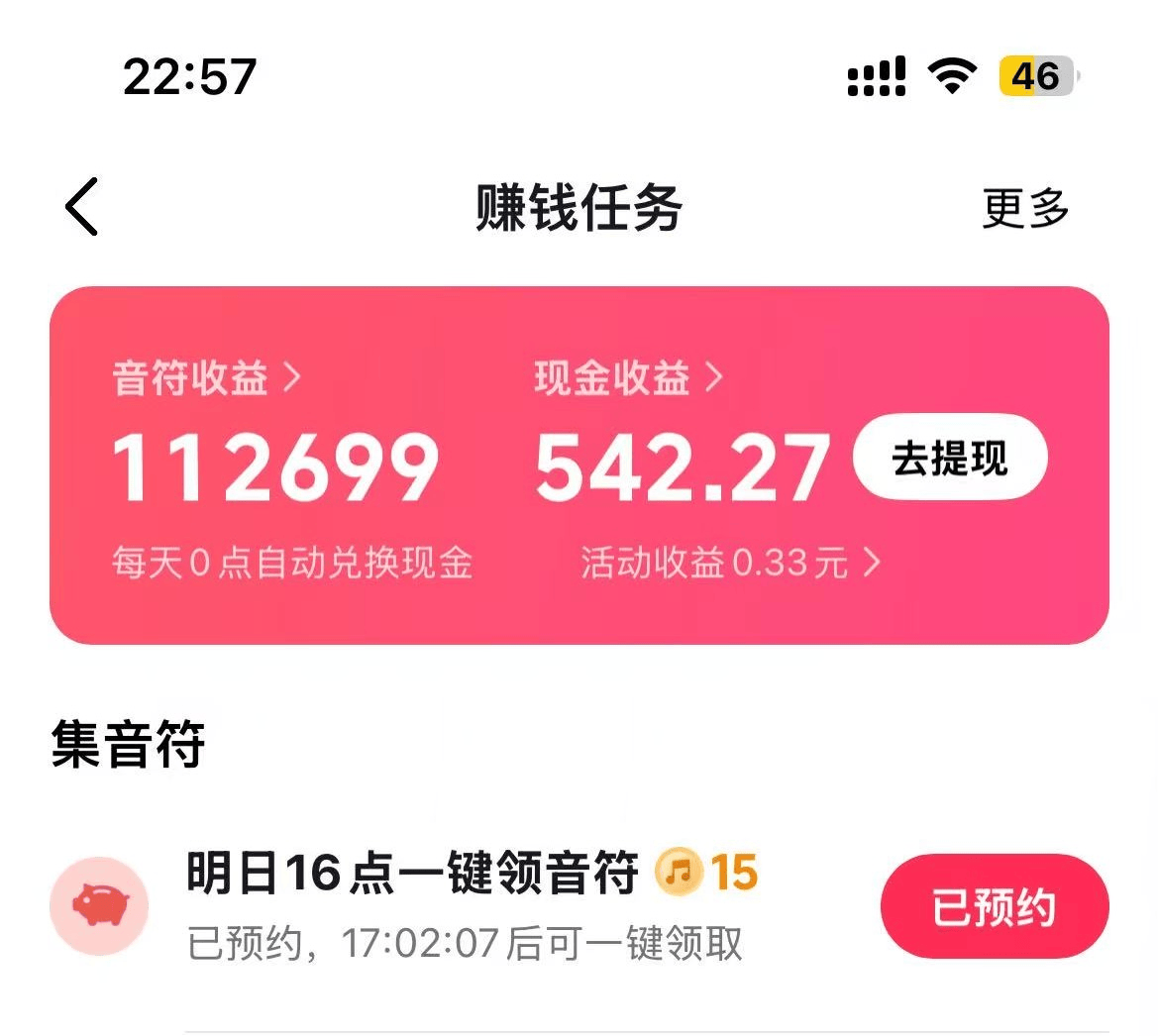Open 活动收益 0.33元 details
Viewport: 1158px width, 1036px height.
pyautogui.click(x=729, y=563)
